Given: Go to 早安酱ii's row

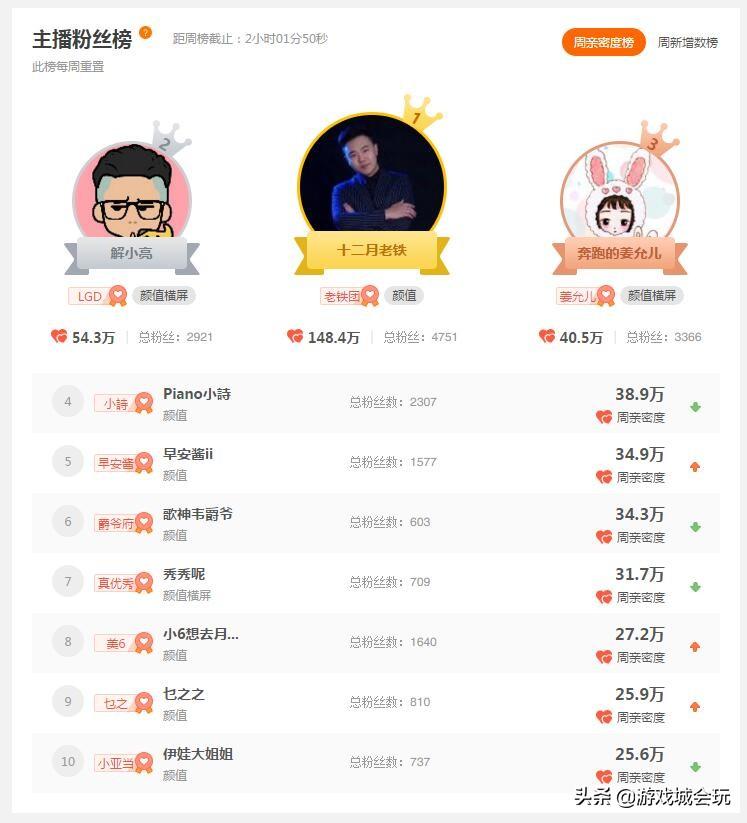Looking at the screenshot, I should (188, 454).
